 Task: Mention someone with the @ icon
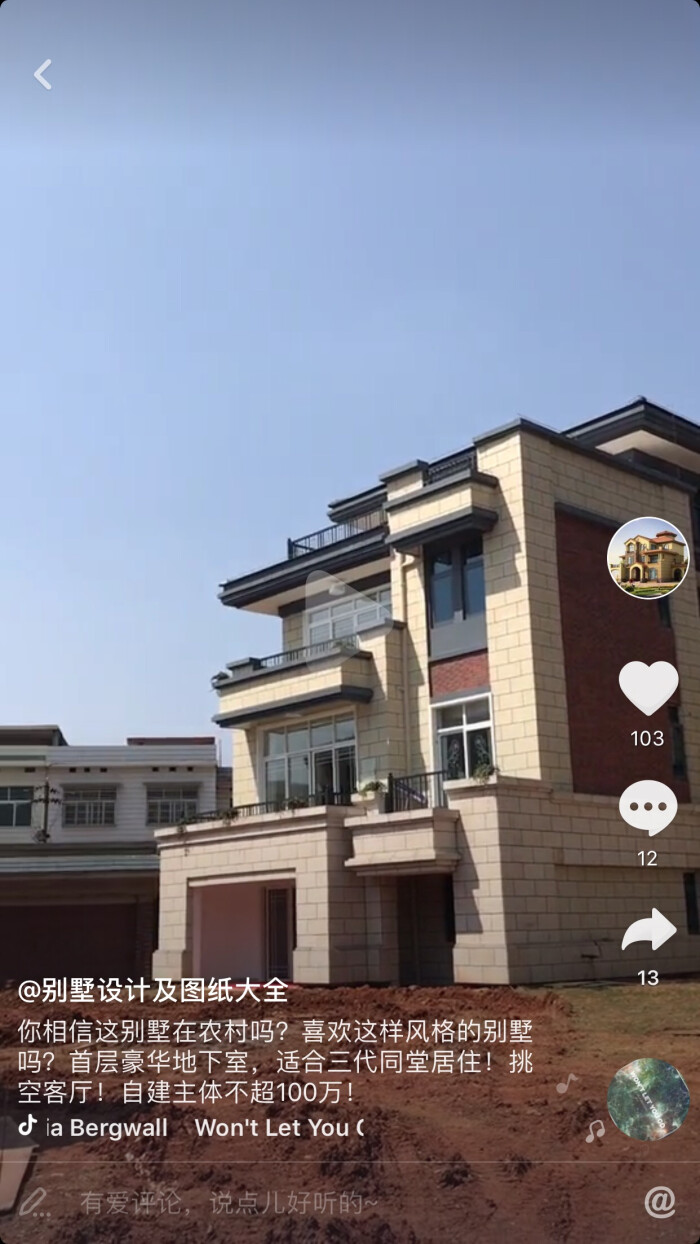tap(659, 1202)
